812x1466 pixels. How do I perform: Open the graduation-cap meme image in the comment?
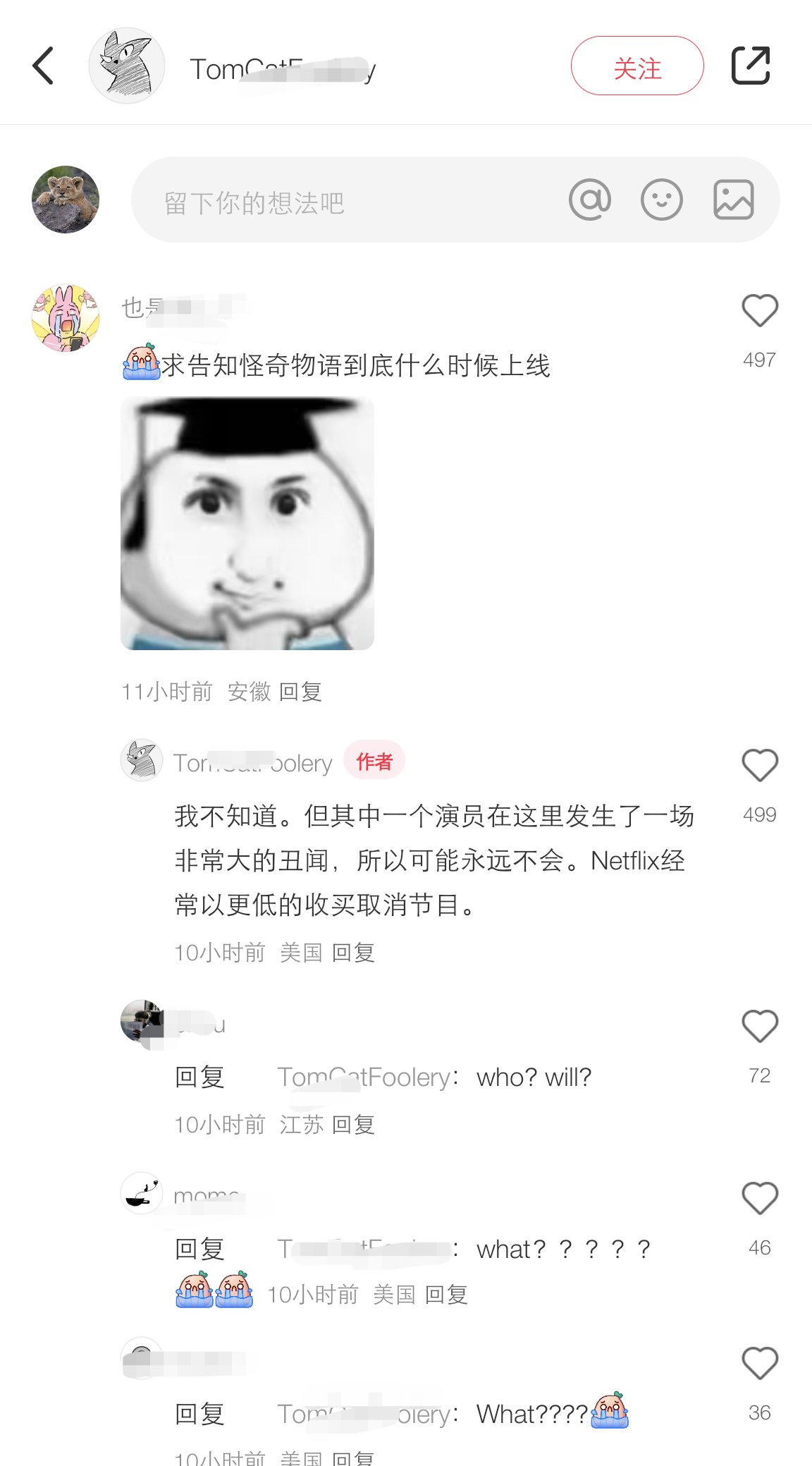coord(247,523)
